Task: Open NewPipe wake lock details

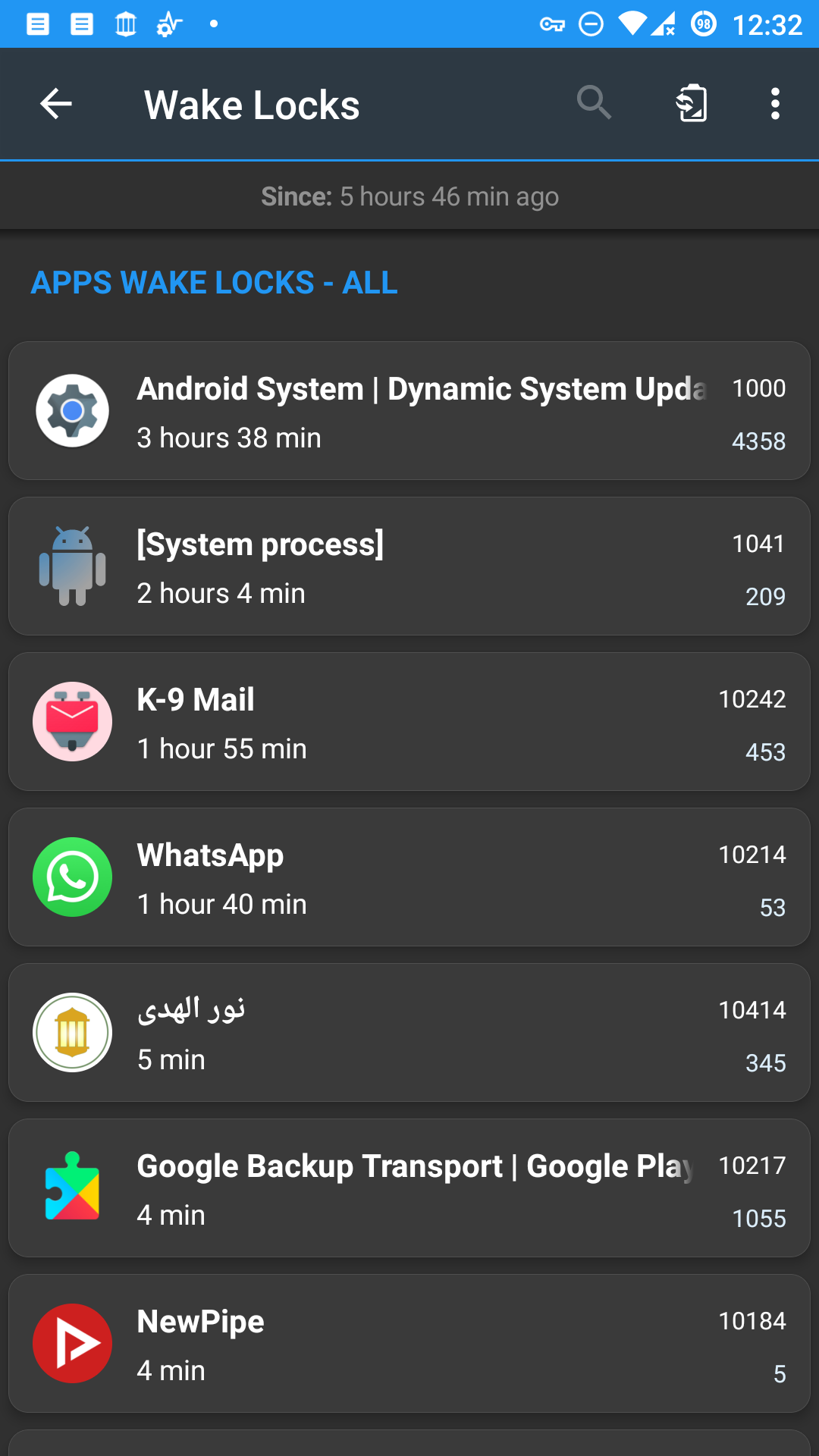Action: 409,1344
